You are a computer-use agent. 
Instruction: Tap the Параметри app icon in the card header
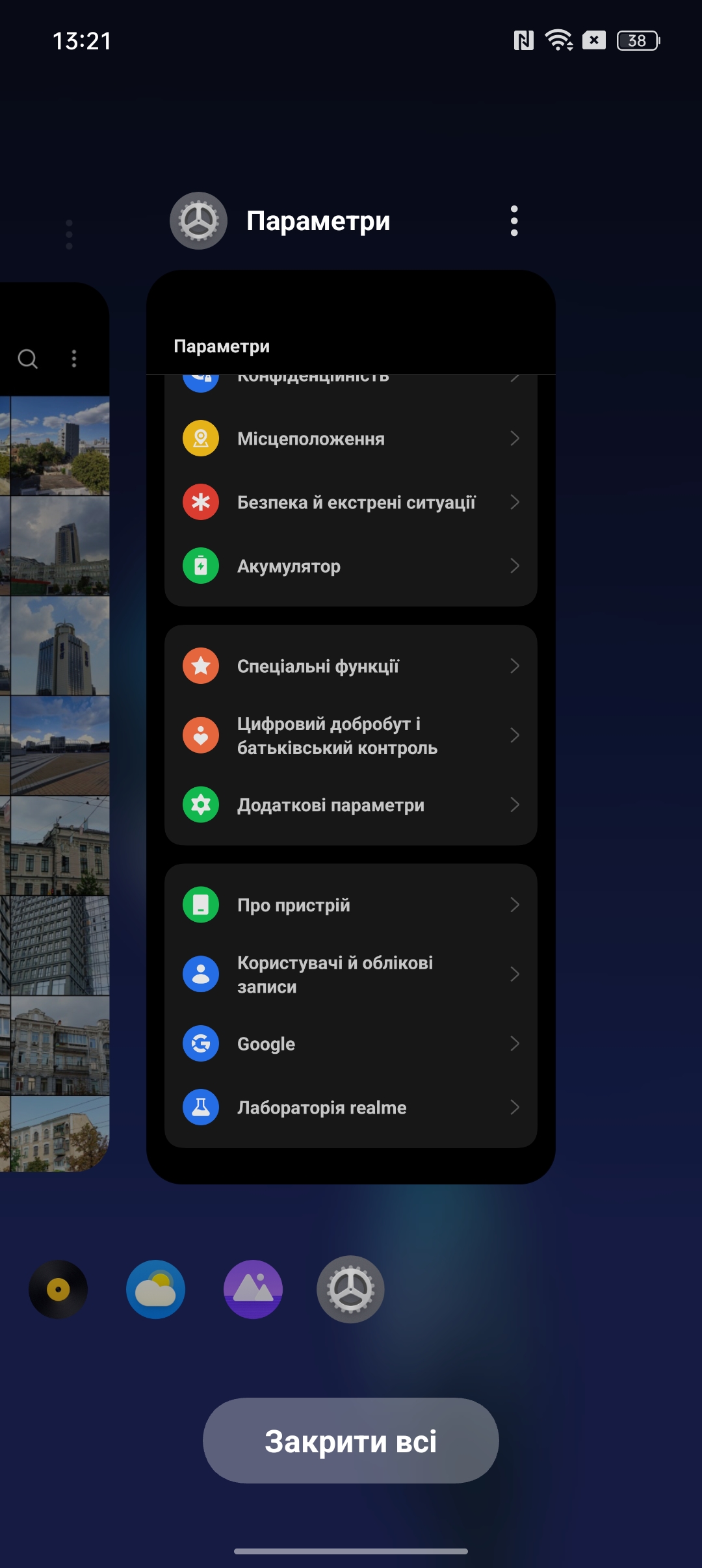198,221
